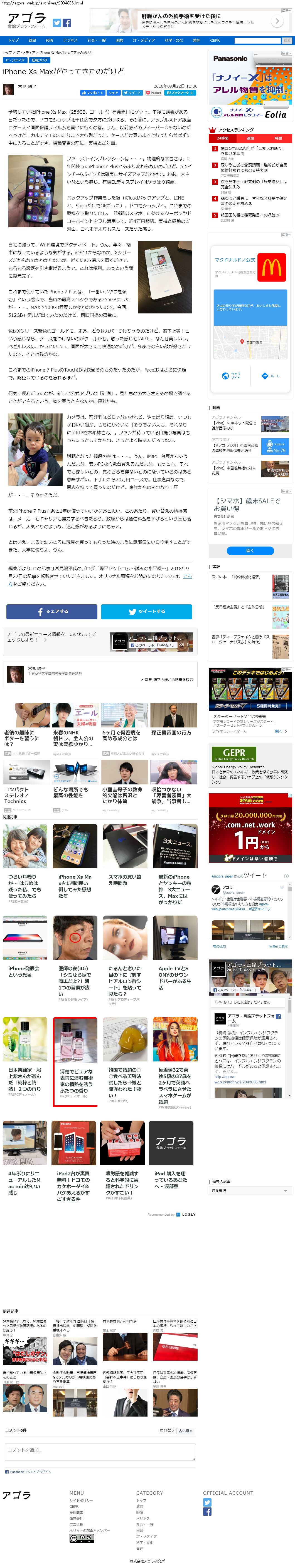Open the 月を選択 past articles dropdown
Image resolution: width=295 pixels, height=1568 pixels.
[250, 1190]
